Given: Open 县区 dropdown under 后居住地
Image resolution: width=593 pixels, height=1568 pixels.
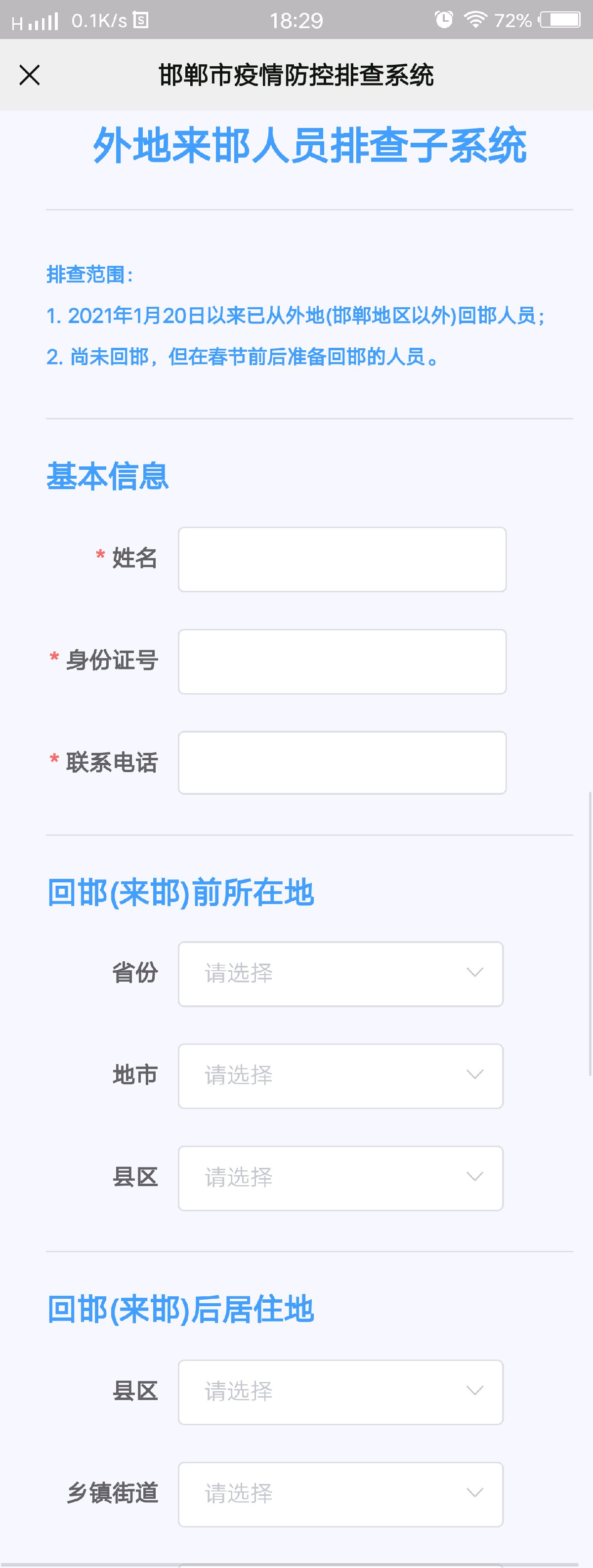Looking at the screenshot, I should pos(340,1392).
